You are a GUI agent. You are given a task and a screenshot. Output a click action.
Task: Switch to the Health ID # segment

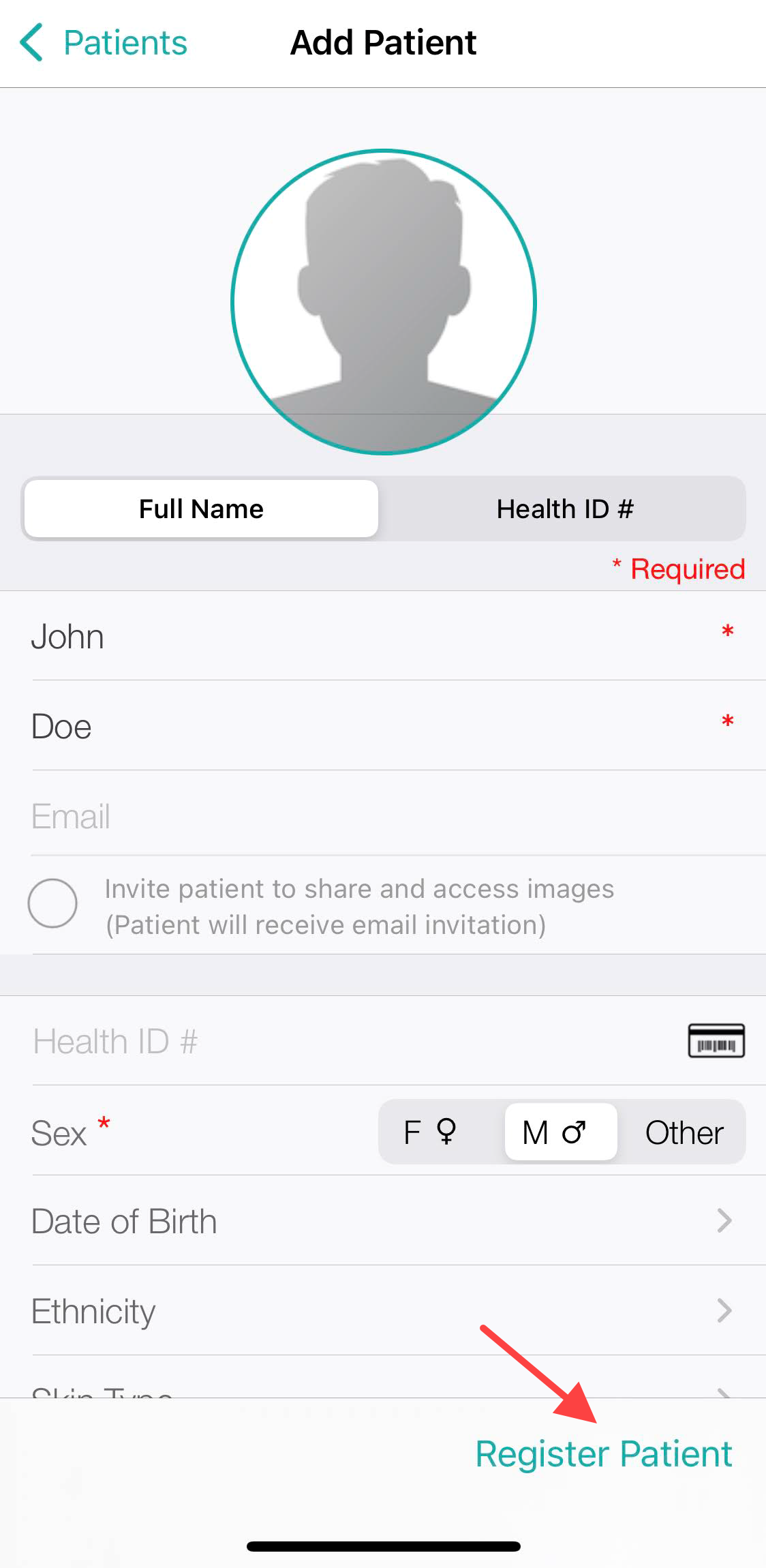point(564,509)
